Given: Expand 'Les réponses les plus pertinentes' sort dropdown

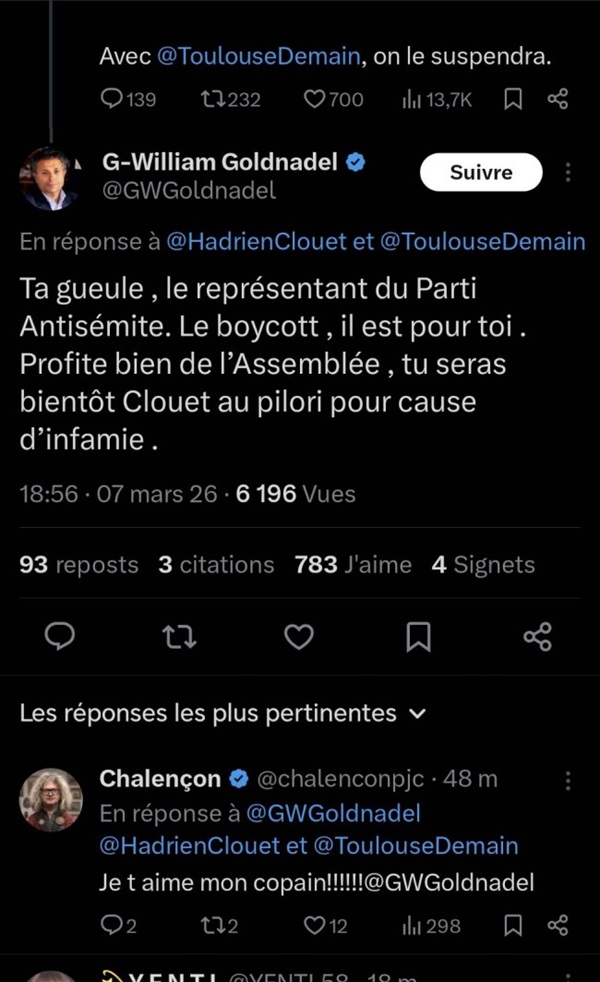Looking at the screenshot, I should [223, 713].
